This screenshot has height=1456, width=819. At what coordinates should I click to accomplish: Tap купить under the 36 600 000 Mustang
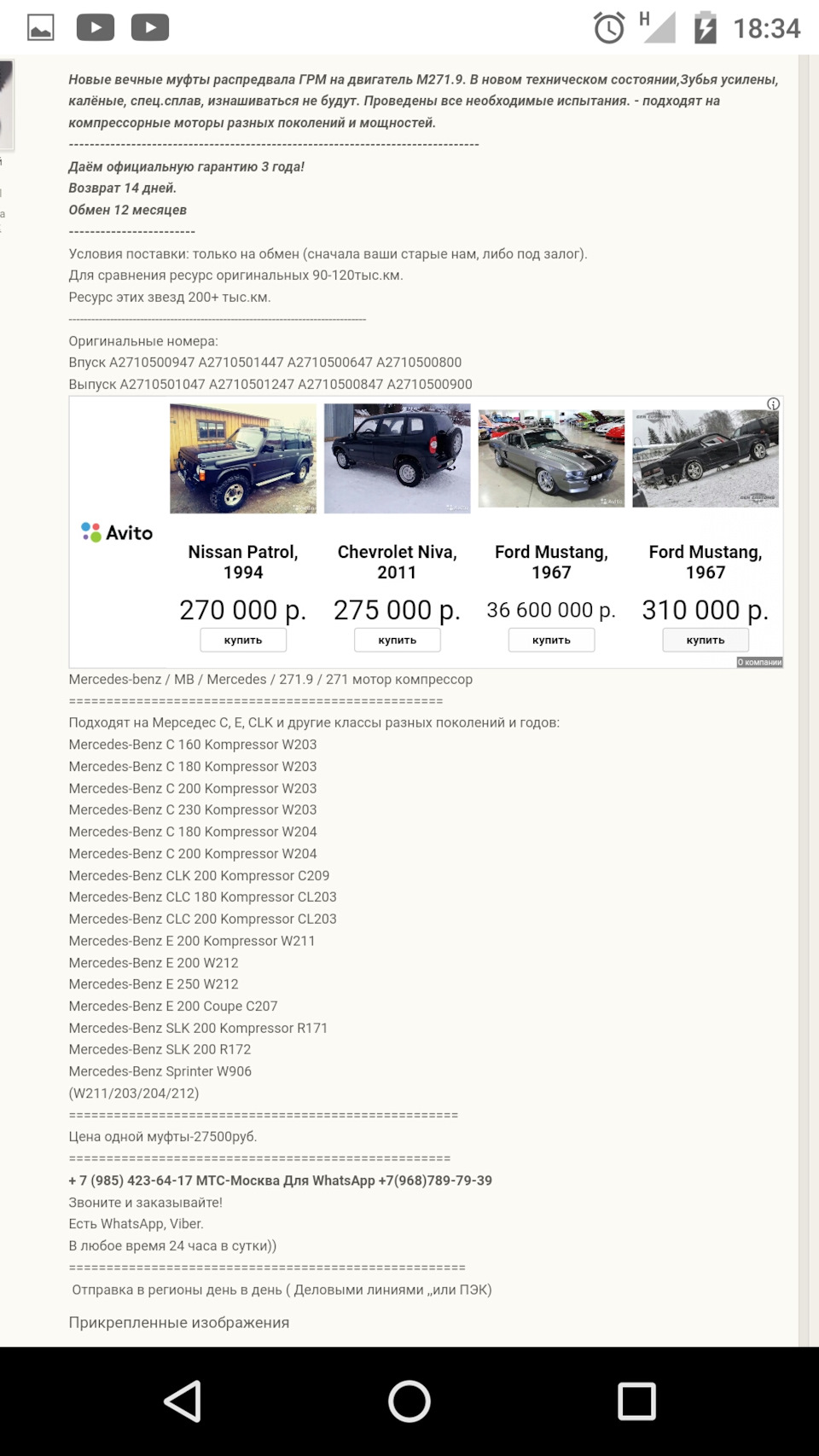551,640
